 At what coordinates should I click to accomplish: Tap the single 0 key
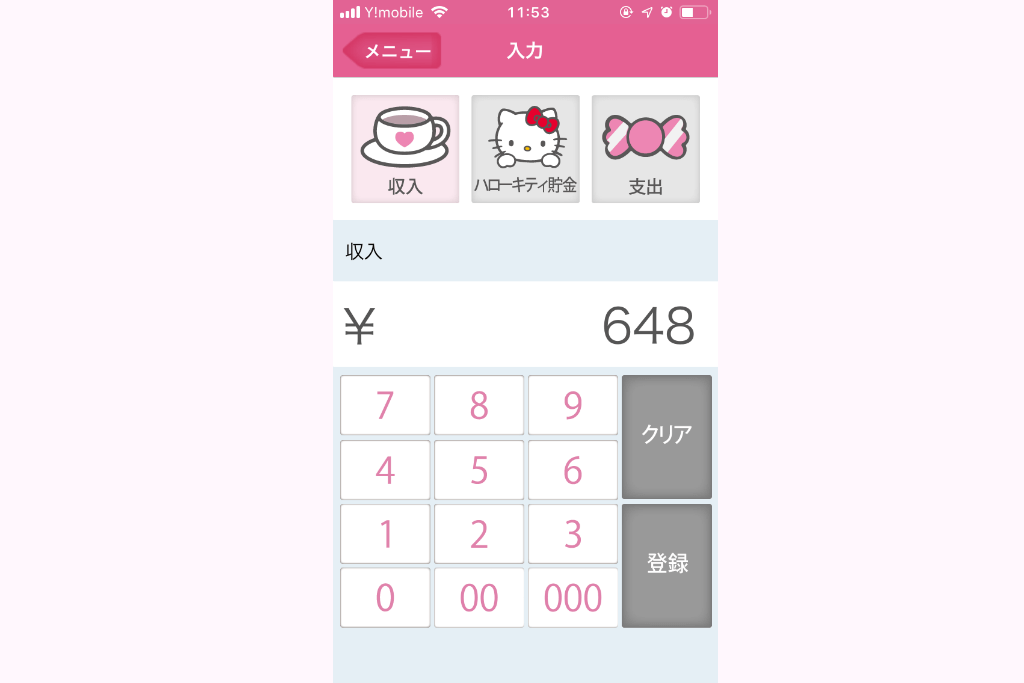[385, 598]
